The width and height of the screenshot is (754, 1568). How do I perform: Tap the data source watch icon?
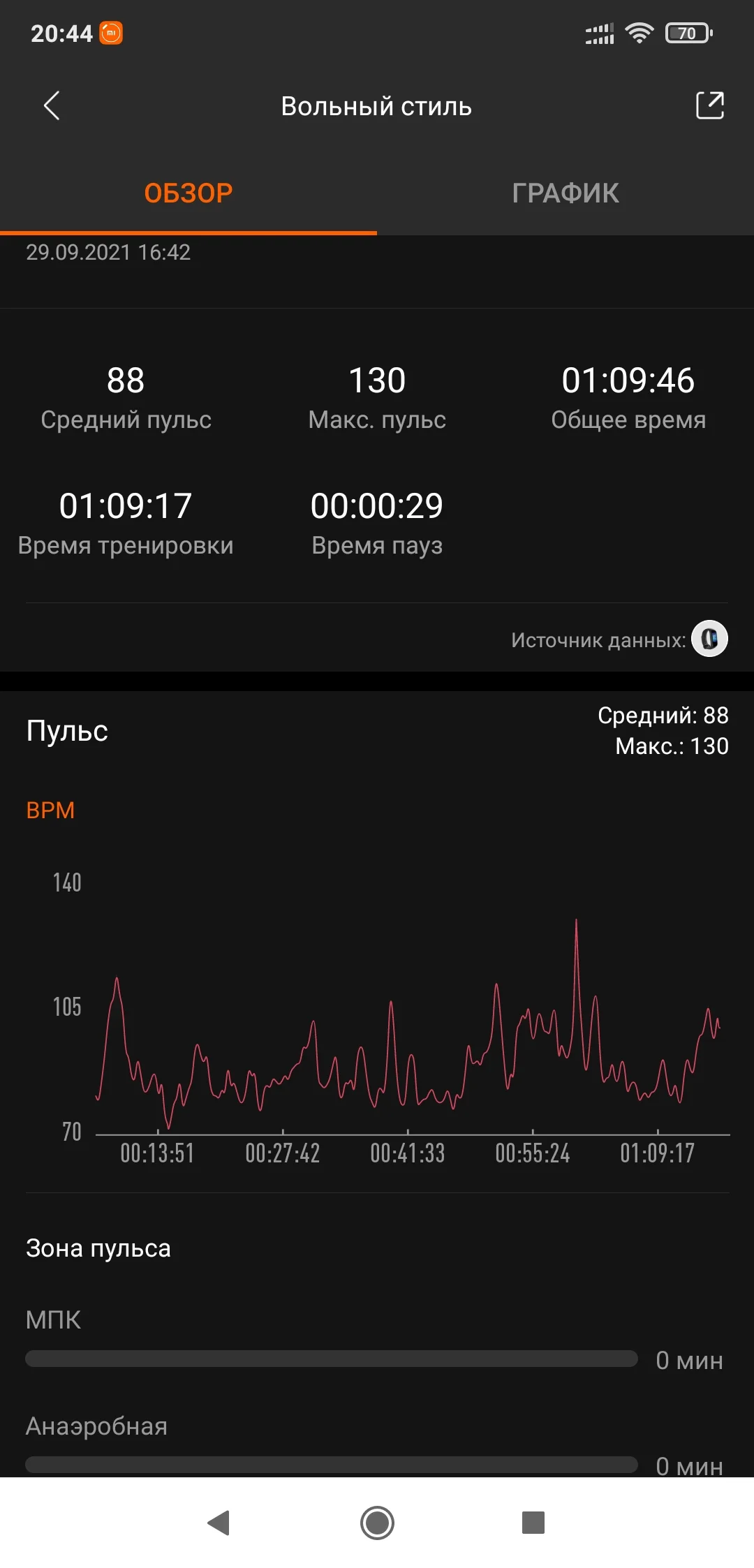709,637
